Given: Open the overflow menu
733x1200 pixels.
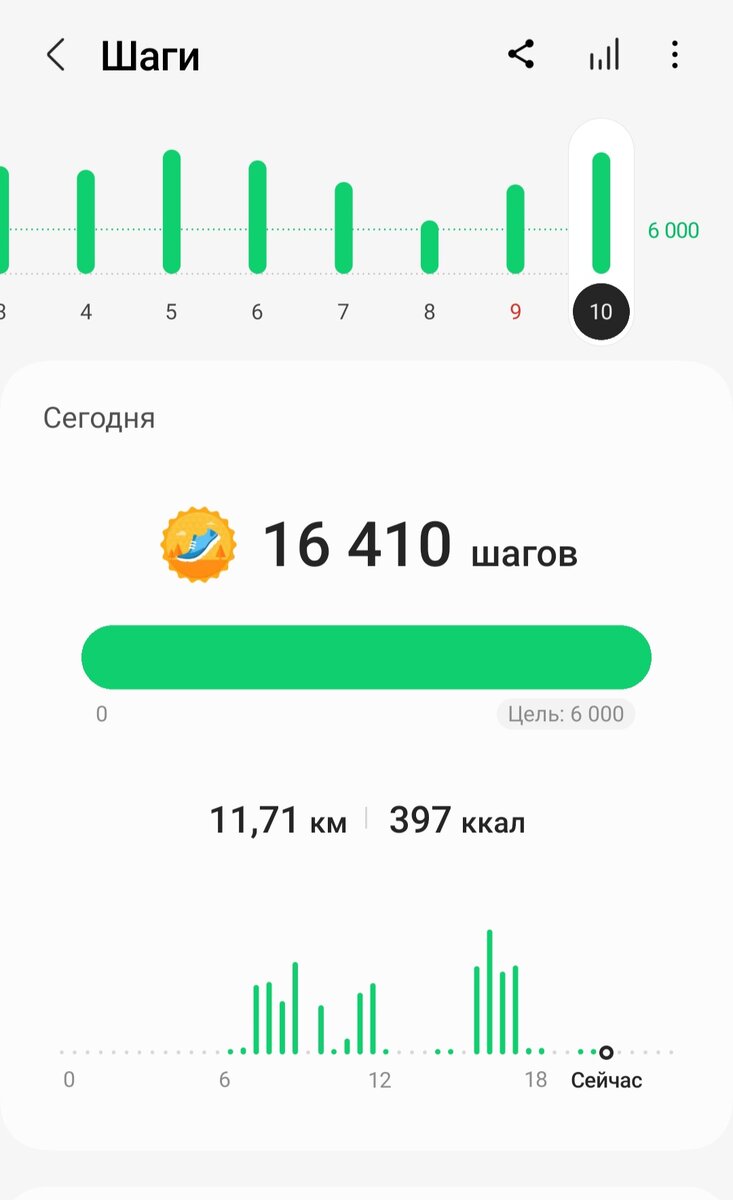Looking at the screenshot, I should [675, 55].
